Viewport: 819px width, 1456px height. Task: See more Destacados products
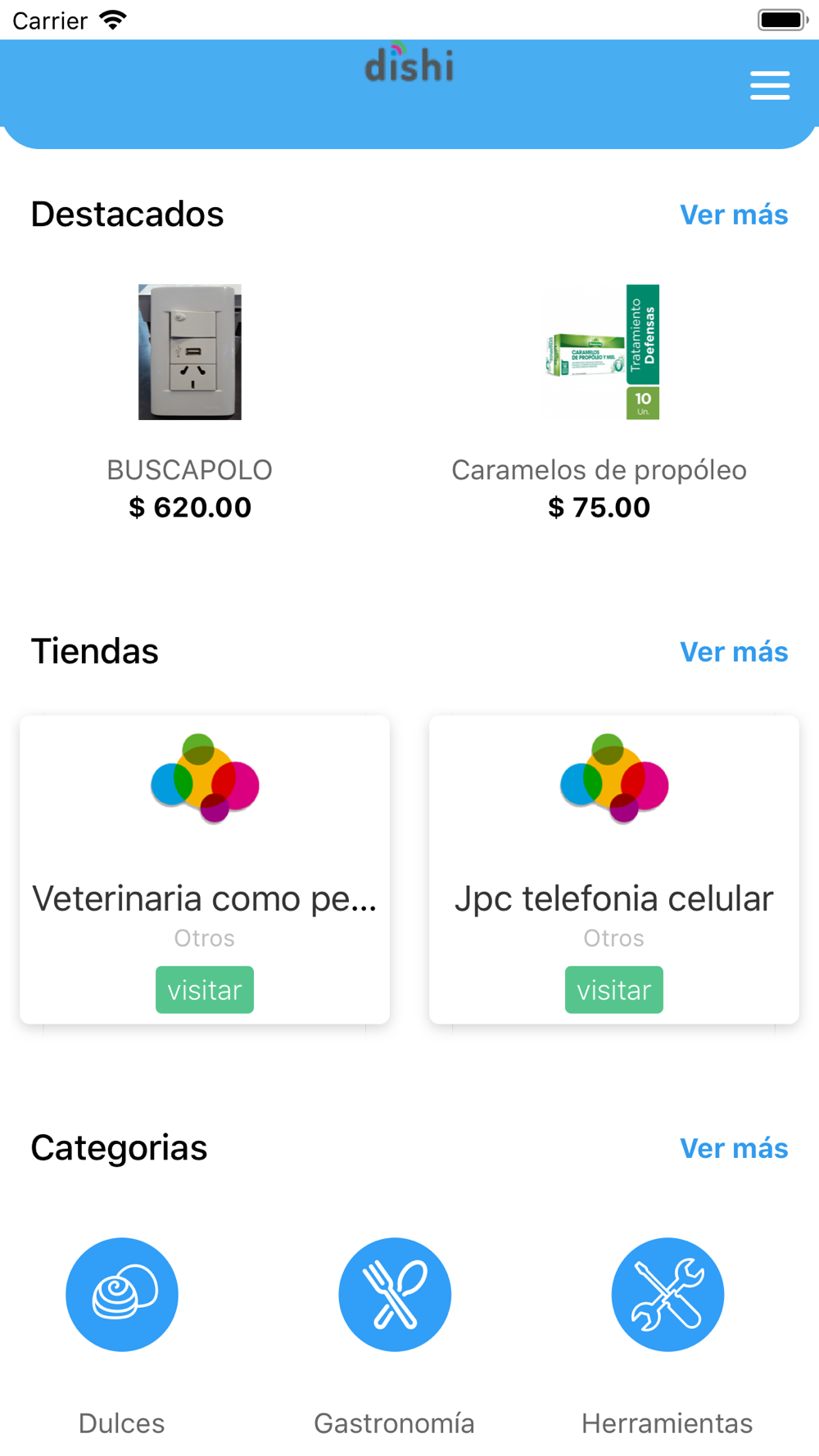734,215
